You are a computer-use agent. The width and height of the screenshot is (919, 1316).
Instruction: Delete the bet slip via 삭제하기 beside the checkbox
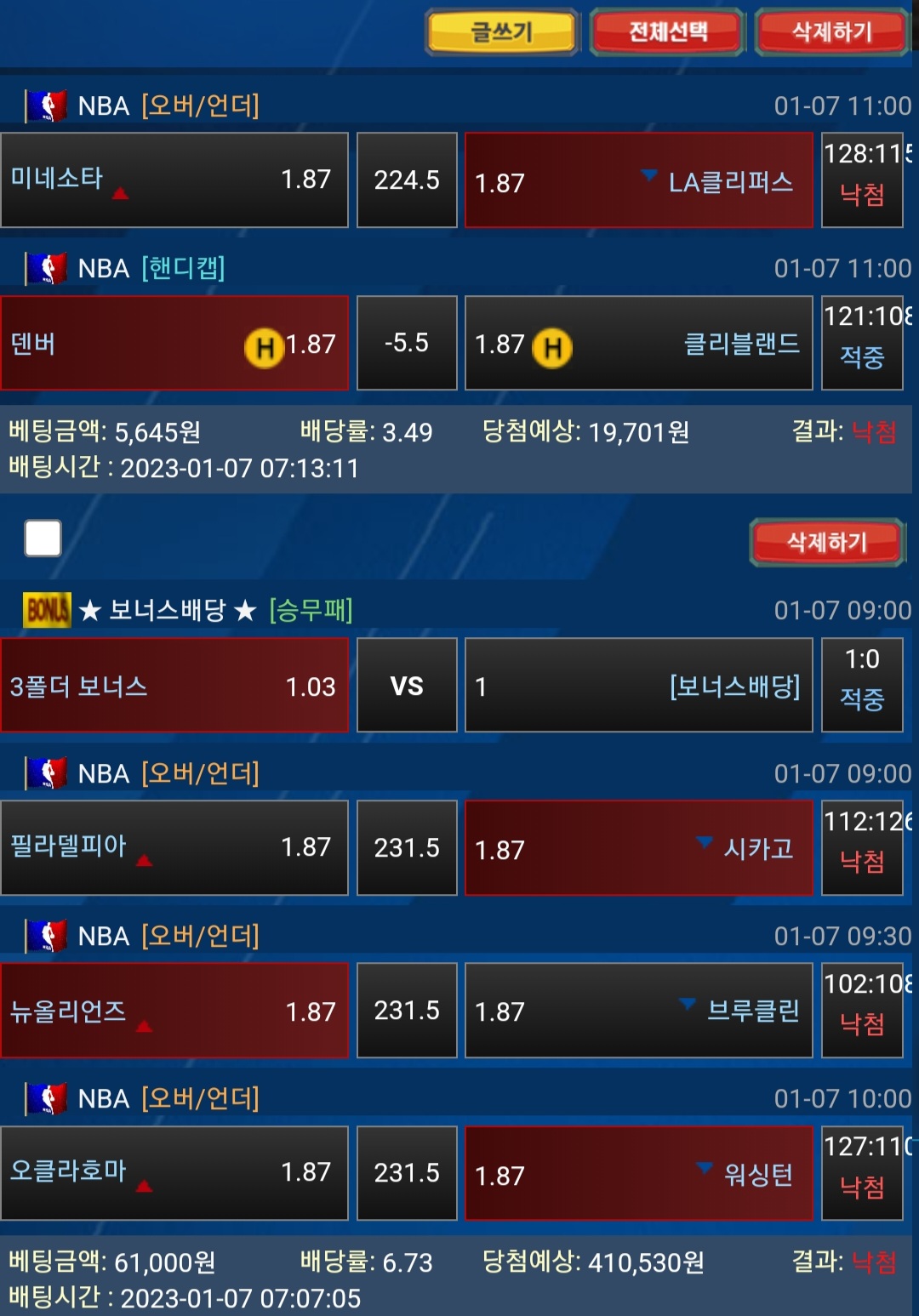click(x=826, y=542)
